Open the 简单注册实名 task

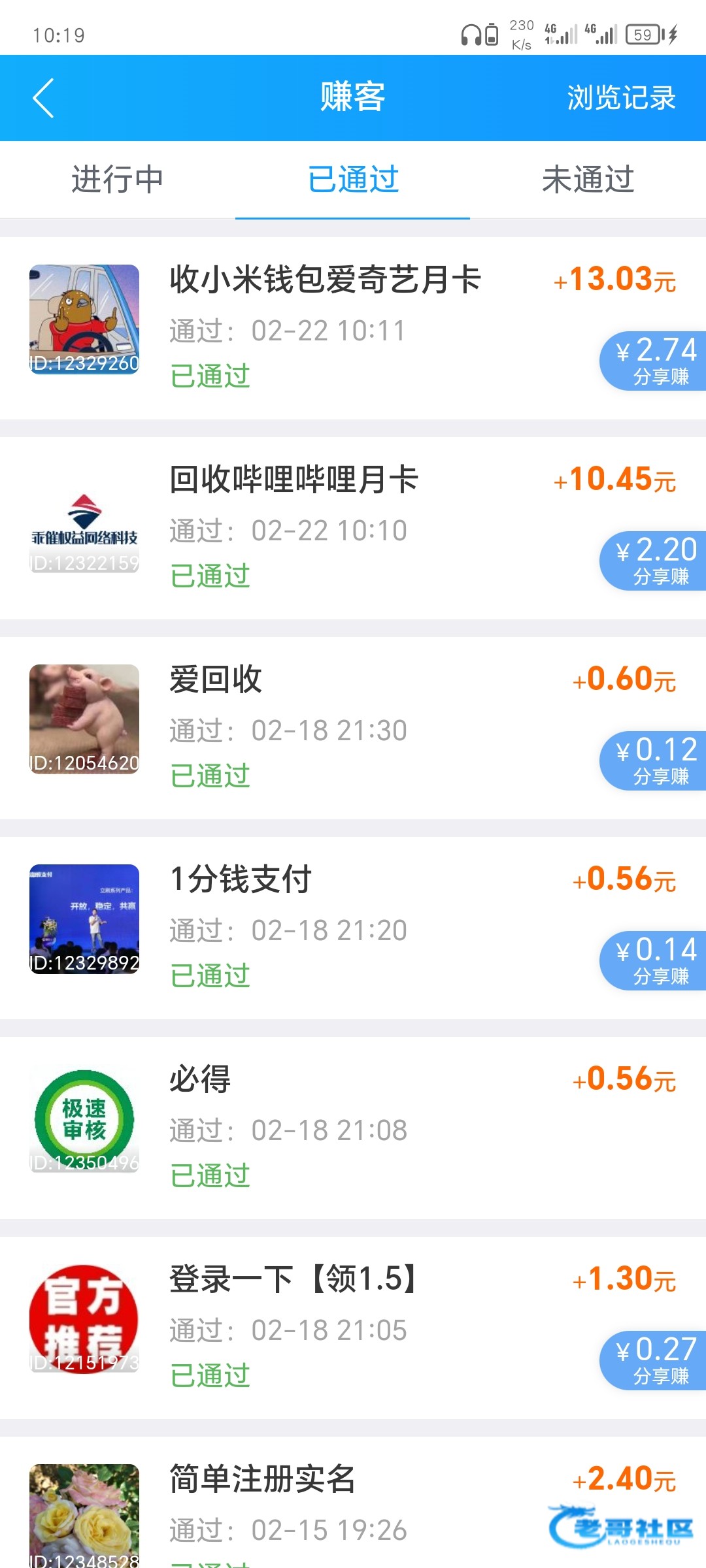tap(263, 1479)
